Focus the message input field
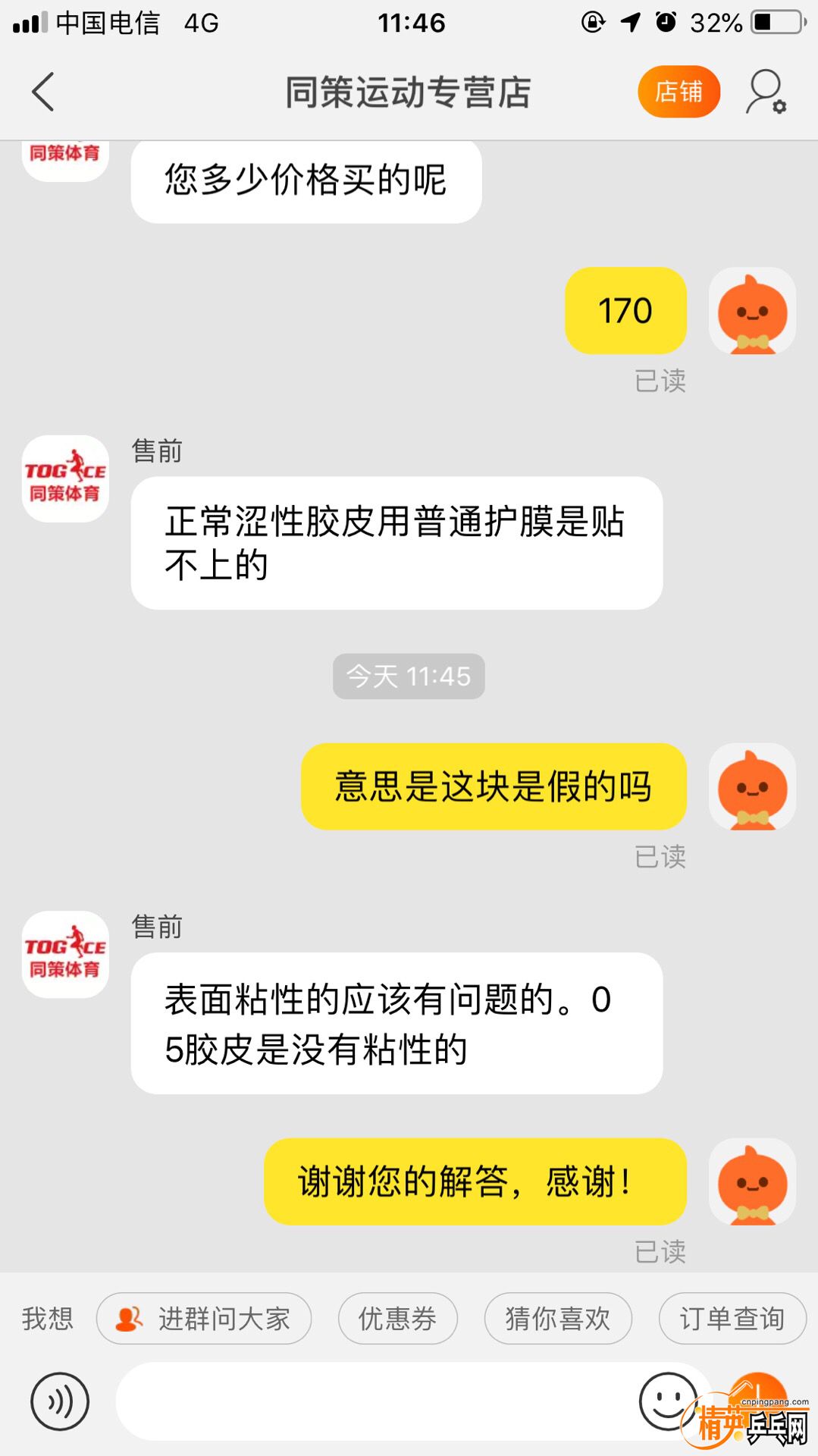 pyautogui.click(x=371, y=1401)
